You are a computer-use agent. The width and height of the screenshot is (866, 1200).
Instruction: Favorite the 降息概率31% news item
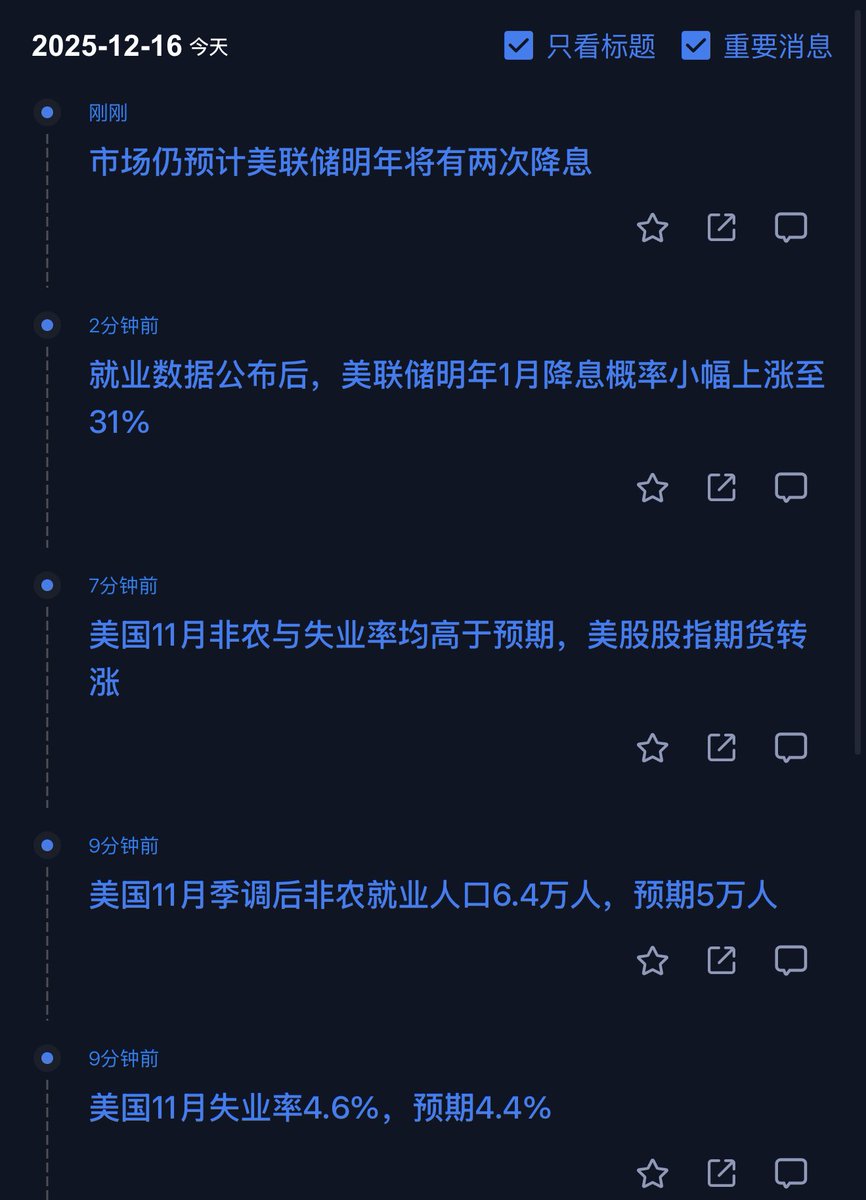click(653, 488)
